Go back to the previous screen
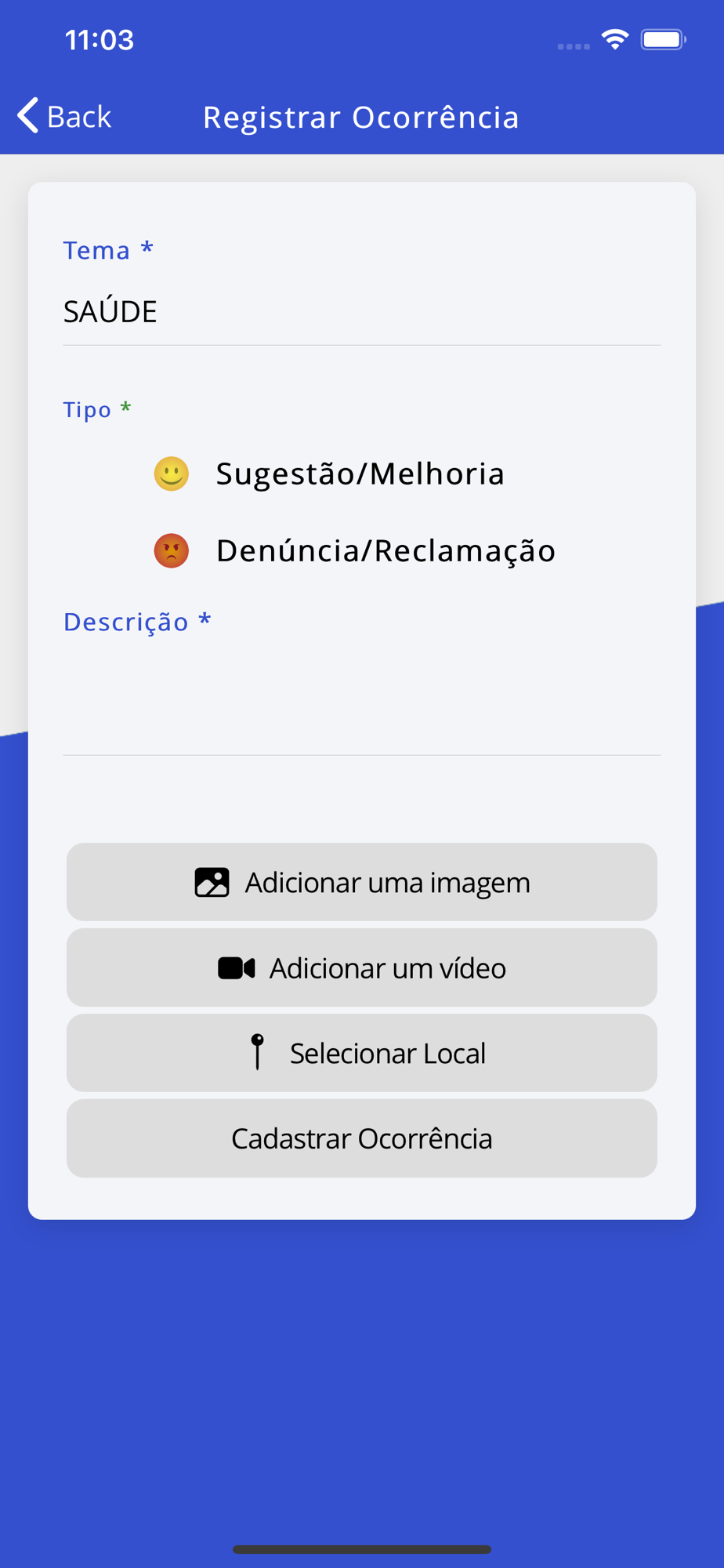Screen dimensions: 724x1568 pos(64,116)
